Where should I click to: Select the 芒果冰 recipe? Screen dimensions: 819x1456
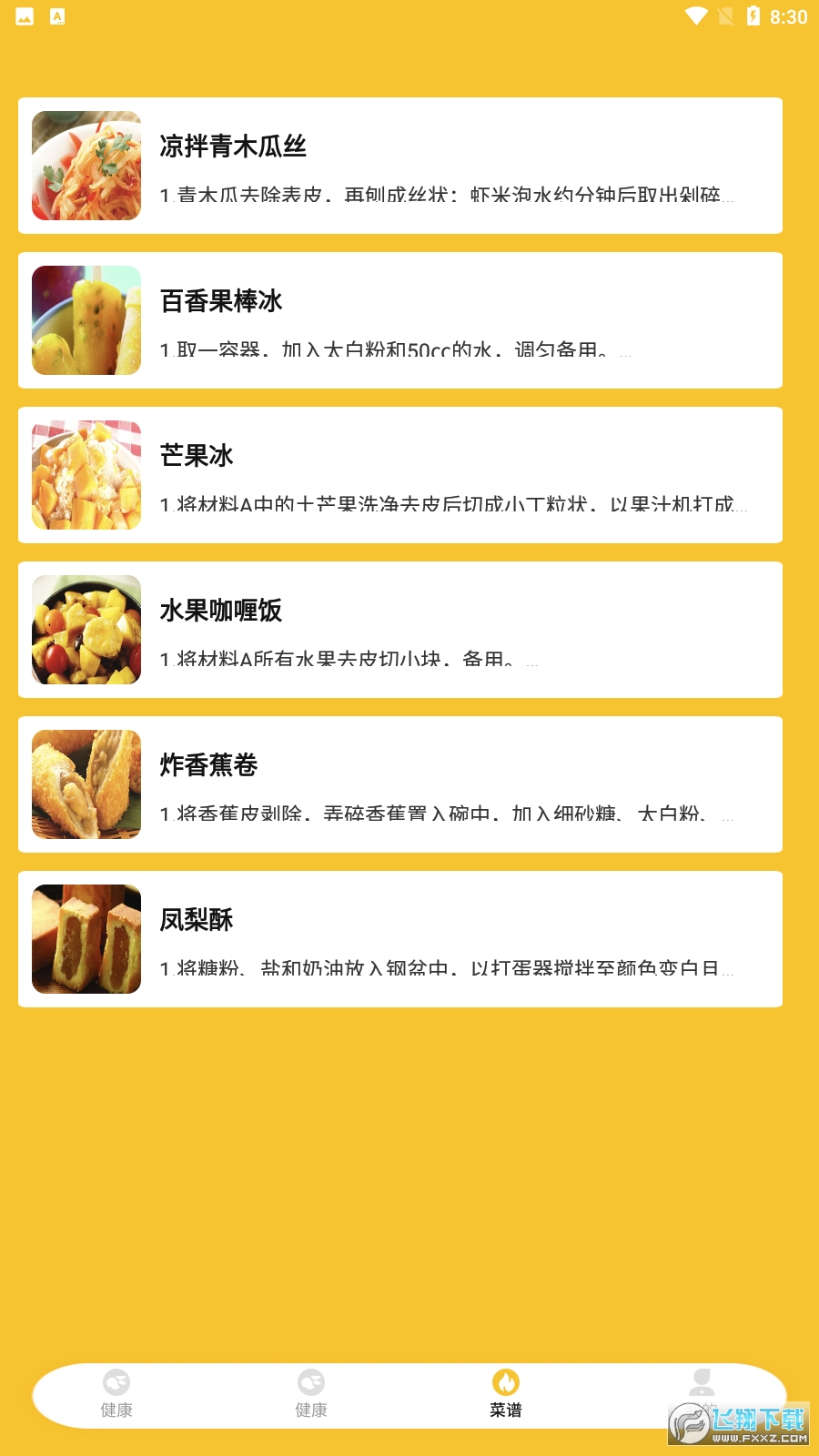[x=400, y=475]
